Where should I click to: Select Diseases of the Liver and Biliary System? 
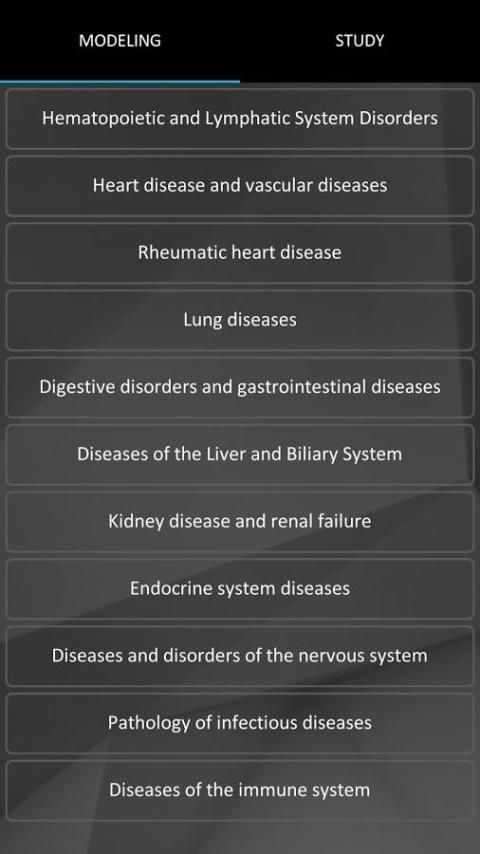click(x=240, y=454)
